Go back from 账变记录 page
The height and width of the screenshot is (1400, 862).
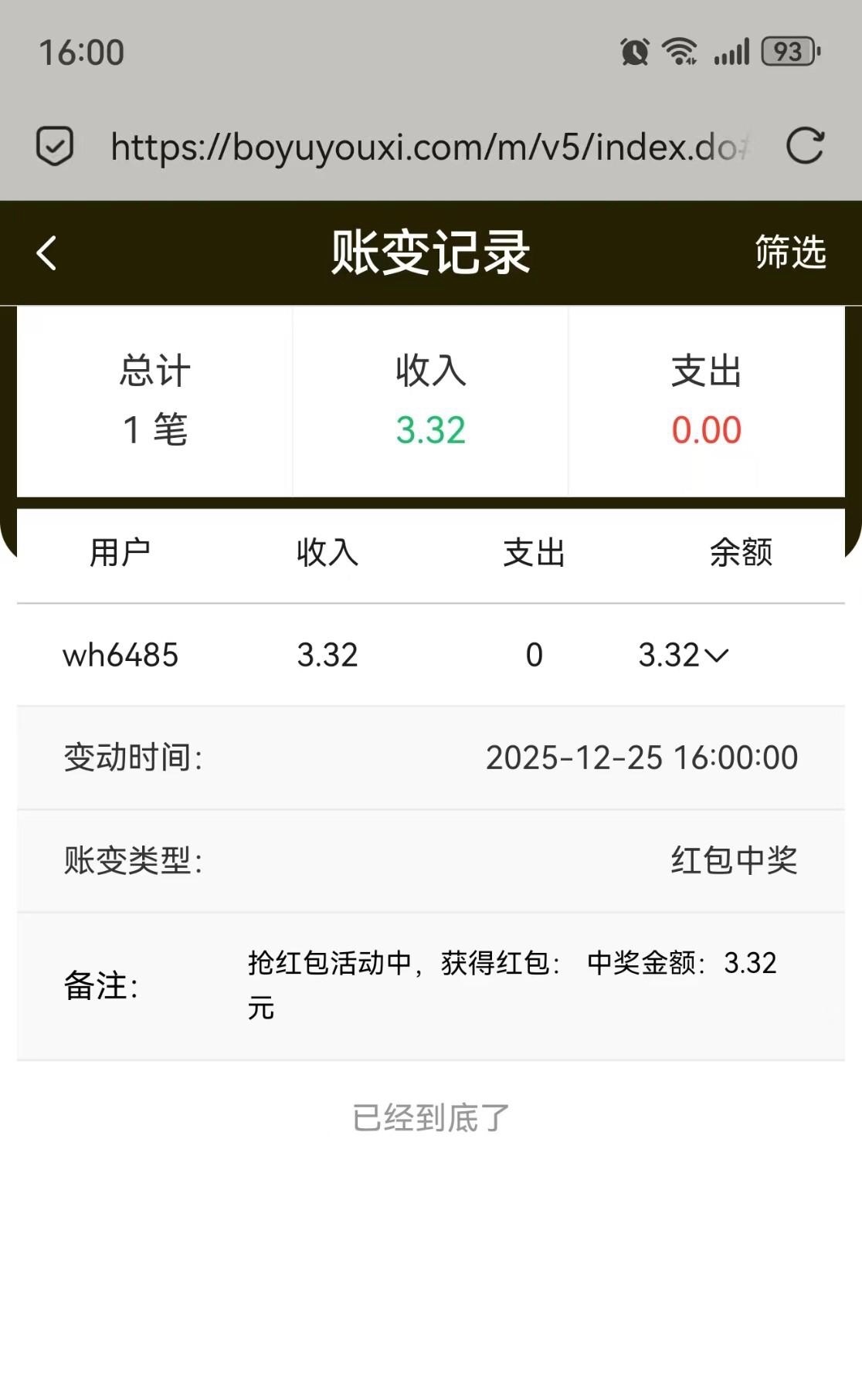tap(47, 253)
